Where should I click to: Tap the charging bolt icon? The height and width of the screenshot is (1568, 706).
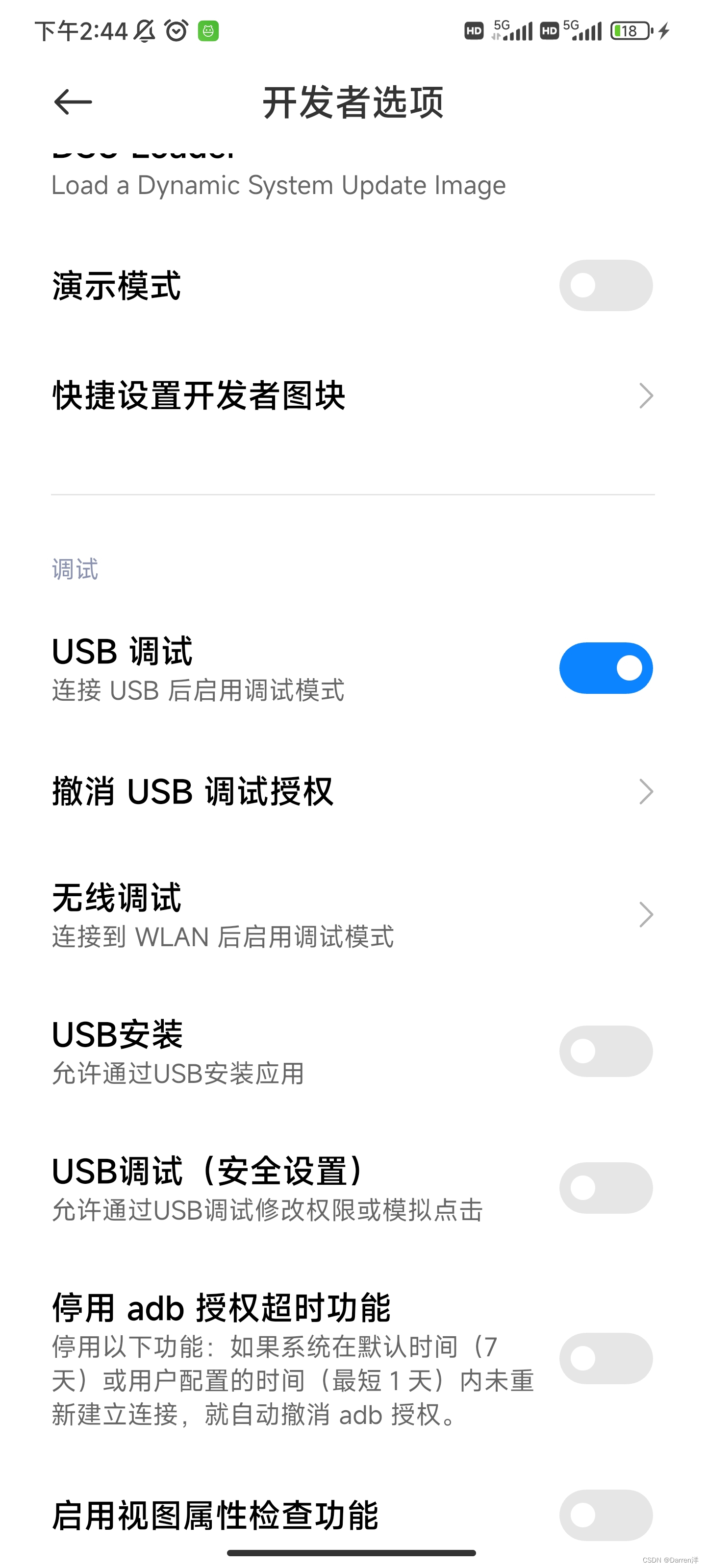tap(664, 29)
